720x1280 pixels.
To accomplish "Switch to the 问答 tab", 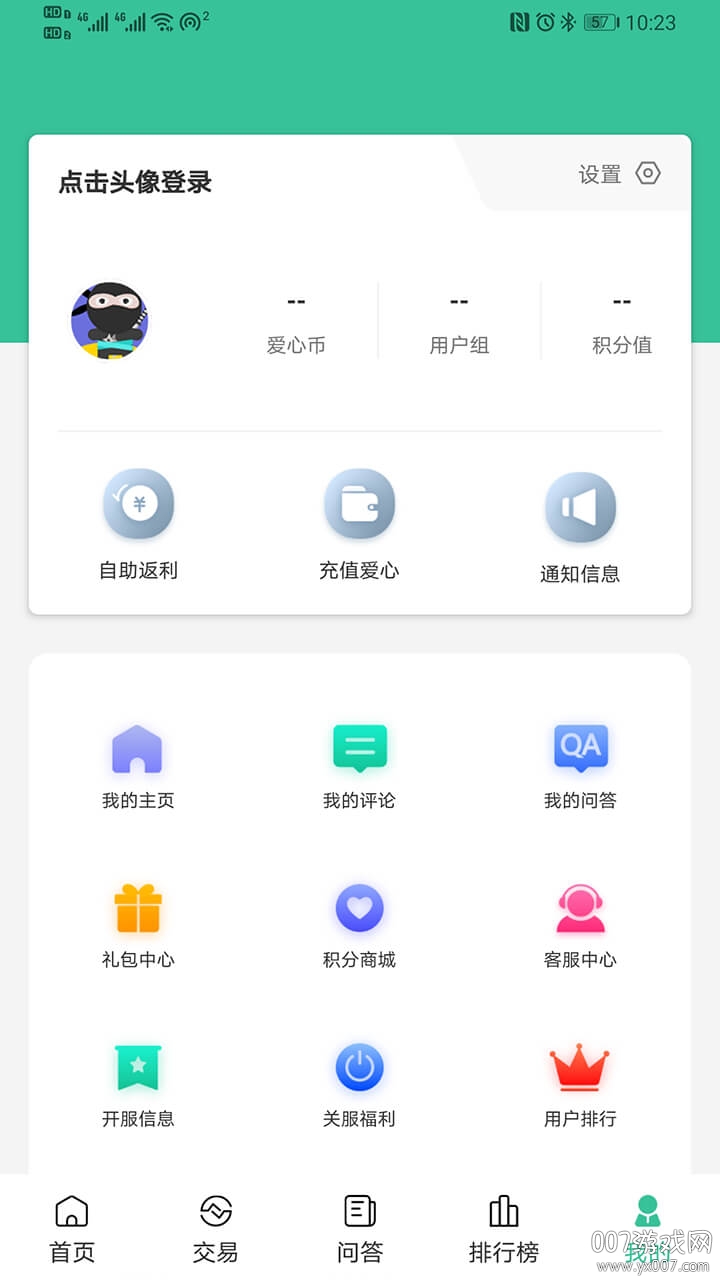I will (x=360, y=1228).
